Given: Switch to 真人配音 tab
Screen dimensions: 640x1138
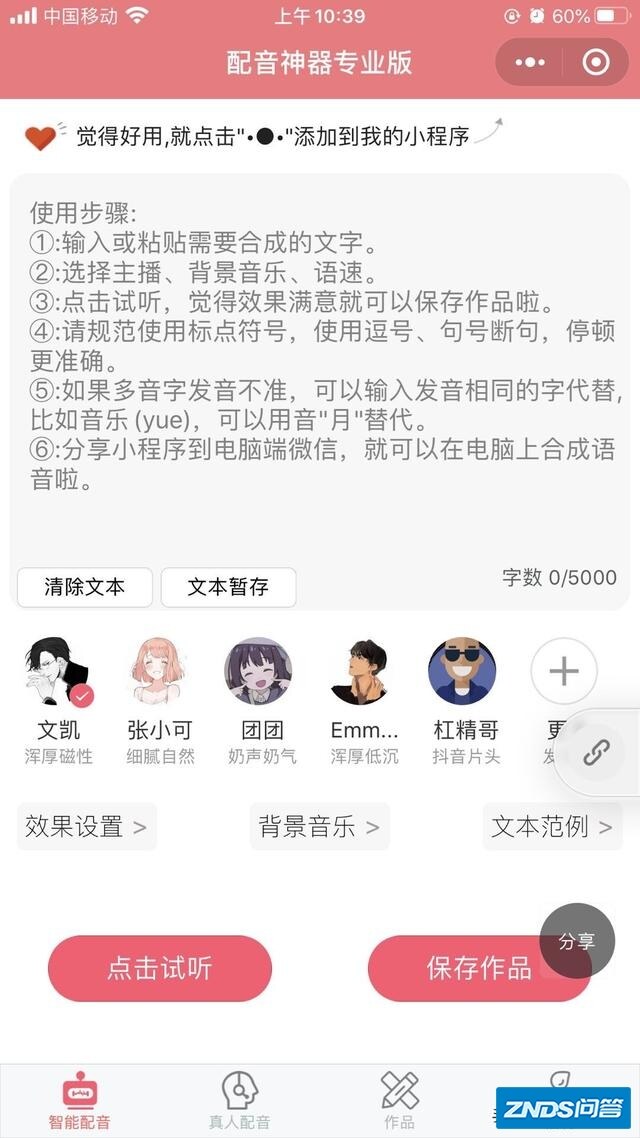Looking at the screenshot, I should tap(239, 1099).
